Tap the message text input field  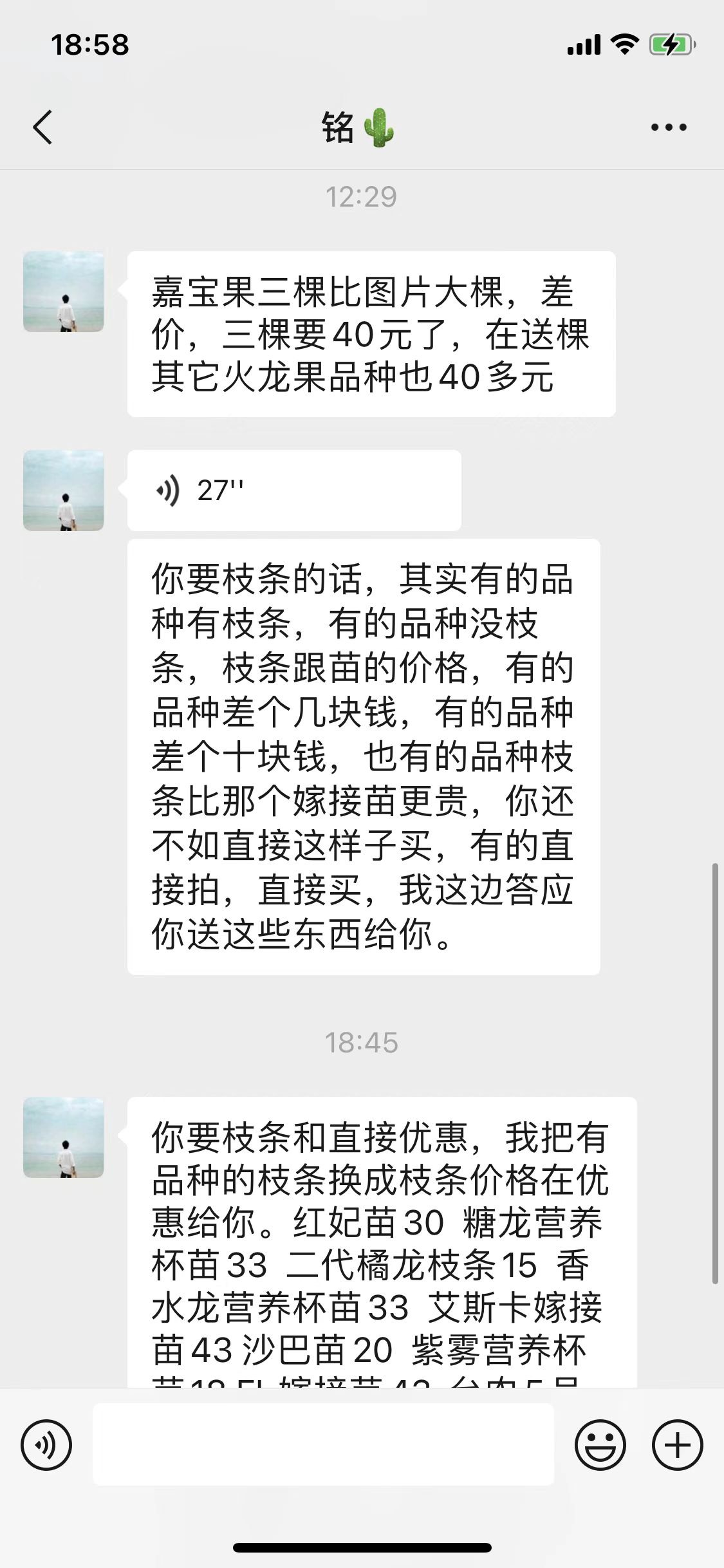tap(323, 1445)
